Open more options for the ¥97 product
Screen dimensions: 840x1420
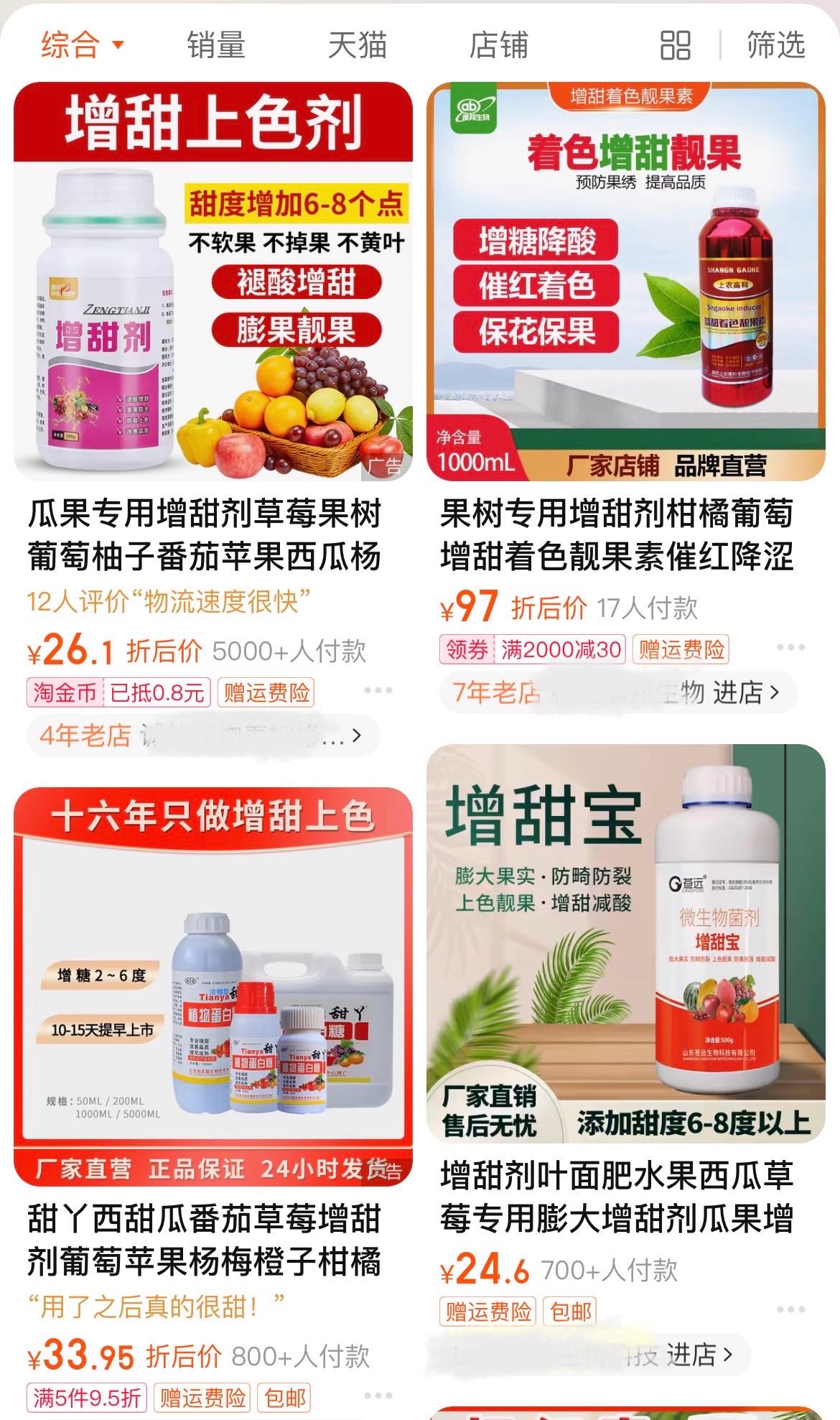pyautogui.click(x=790, y=647)
